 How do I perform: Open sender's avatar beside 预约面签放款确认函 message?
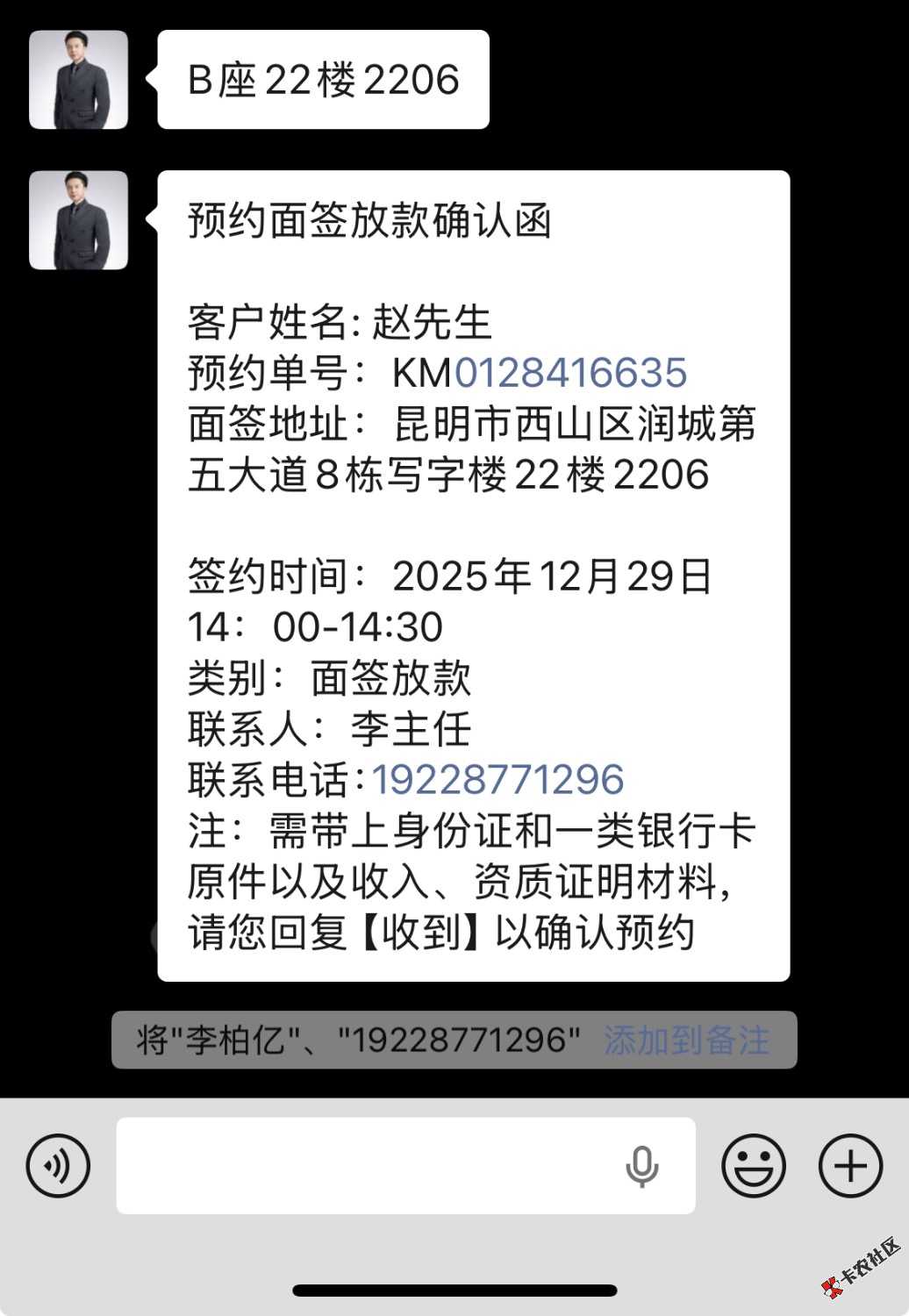tap(79, 220)
